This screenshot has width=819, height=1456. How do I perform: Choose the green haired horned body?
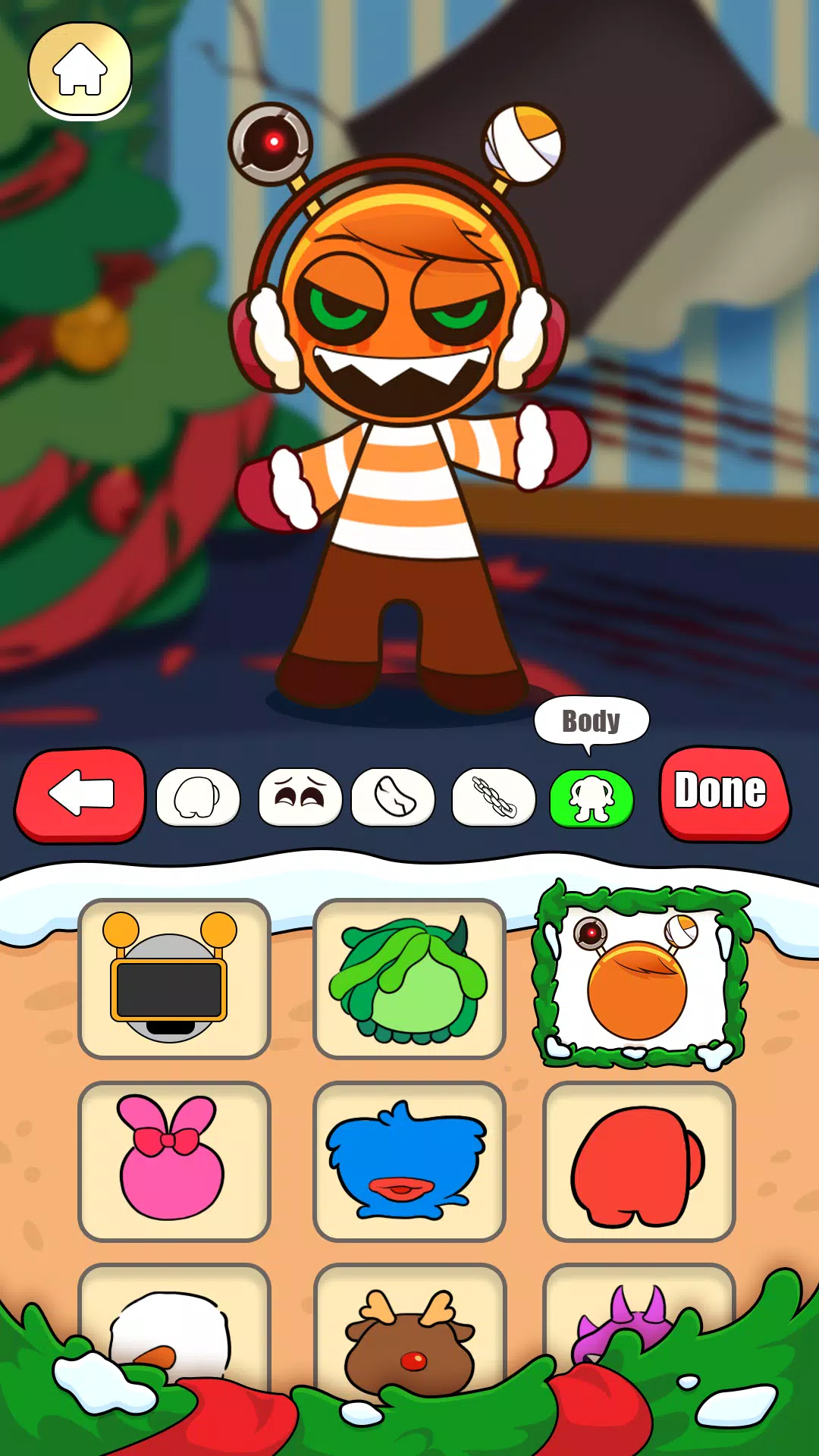pos(409,978)
